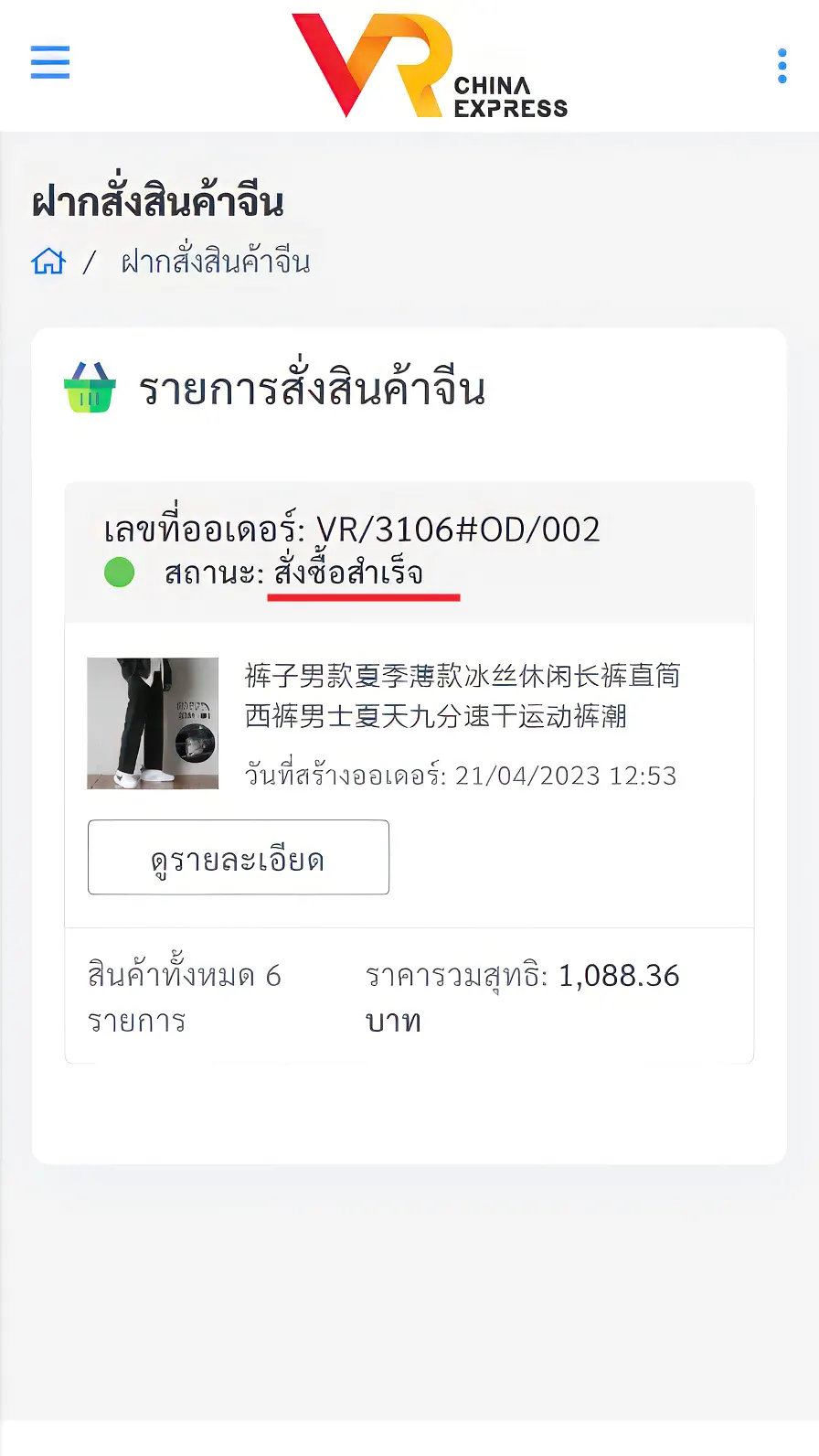Go to home via breadcrumb house icon
The height and width of the screenshot is (1456, 819).
coord(48,262)
